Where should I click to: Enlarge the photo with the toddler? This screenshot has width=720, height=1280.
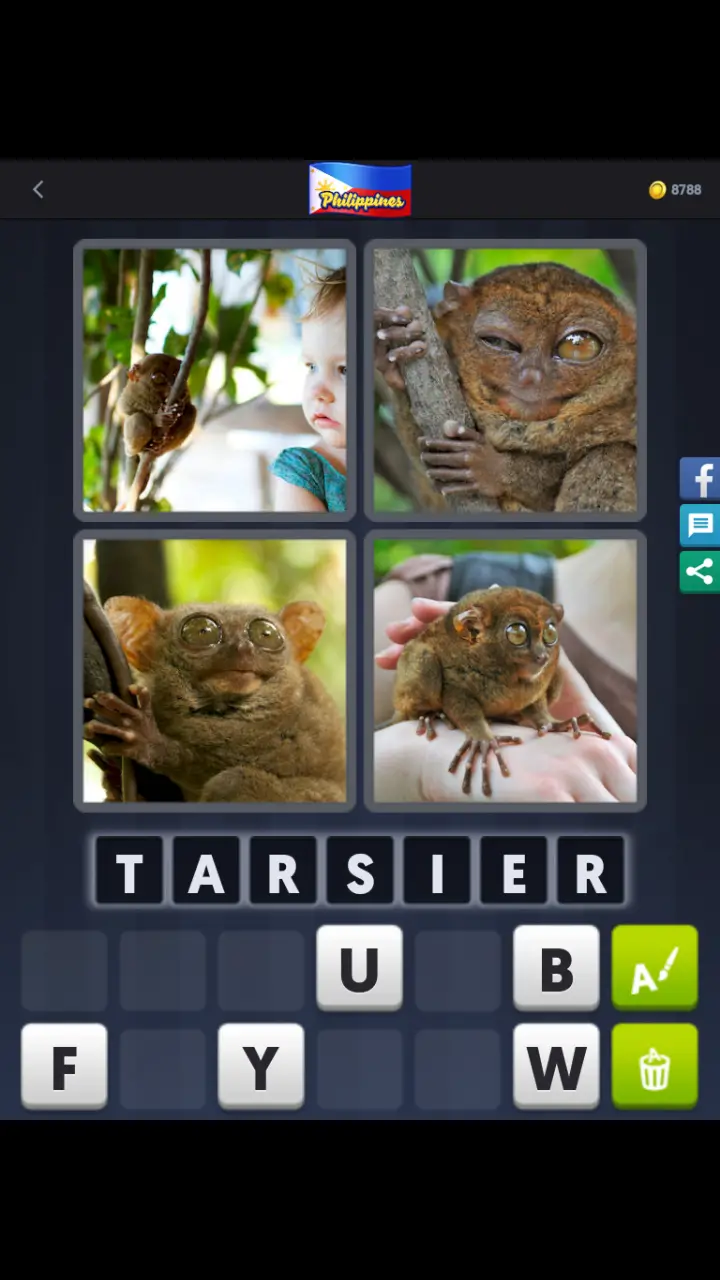click(215, 380)
